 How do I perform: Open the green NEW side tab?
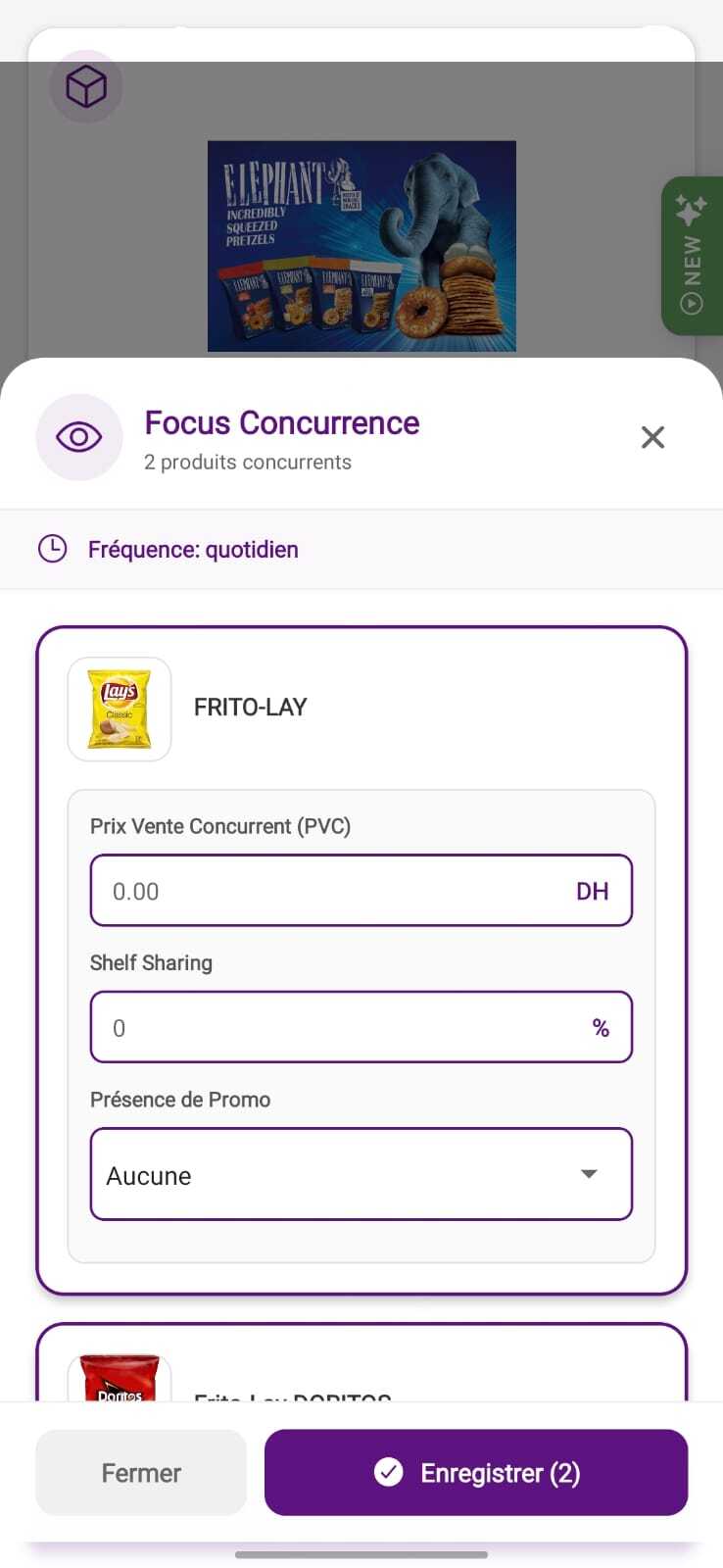pyautogui.click(x=693, y=257)
